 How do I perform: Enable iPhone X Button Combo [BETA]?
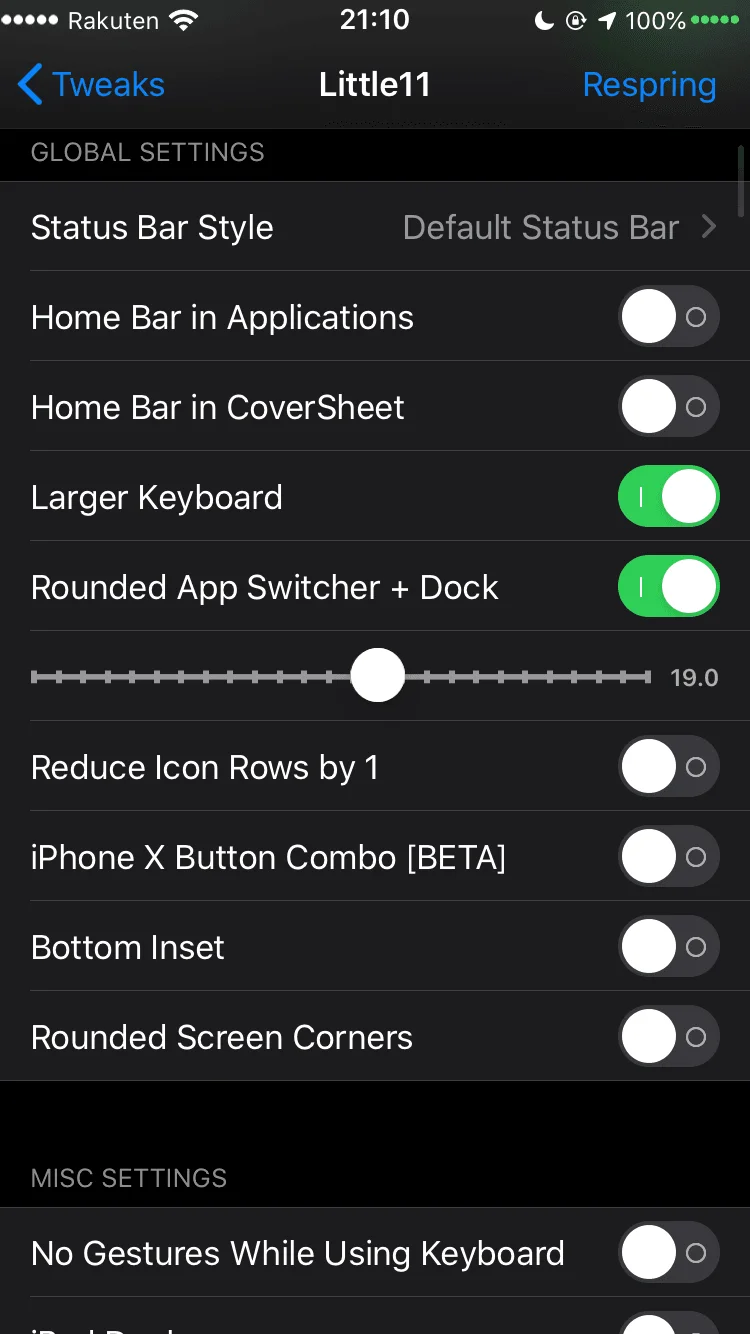[x=668, y=857]
